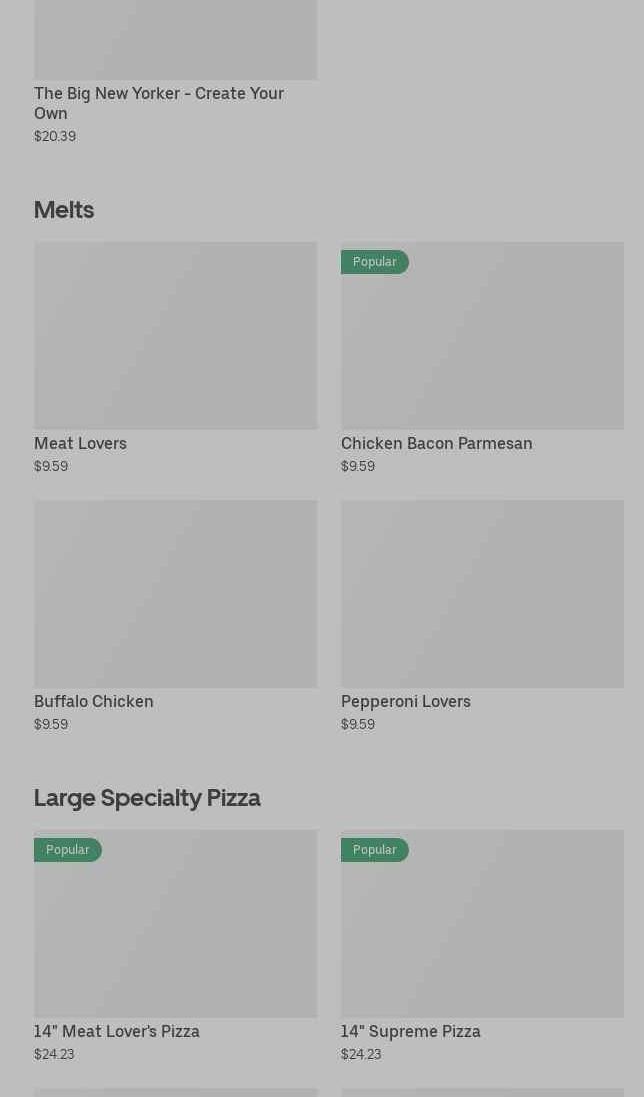Open the 14" Meat Lover's Pizza
644x1097 pixels.
(175, 947)
